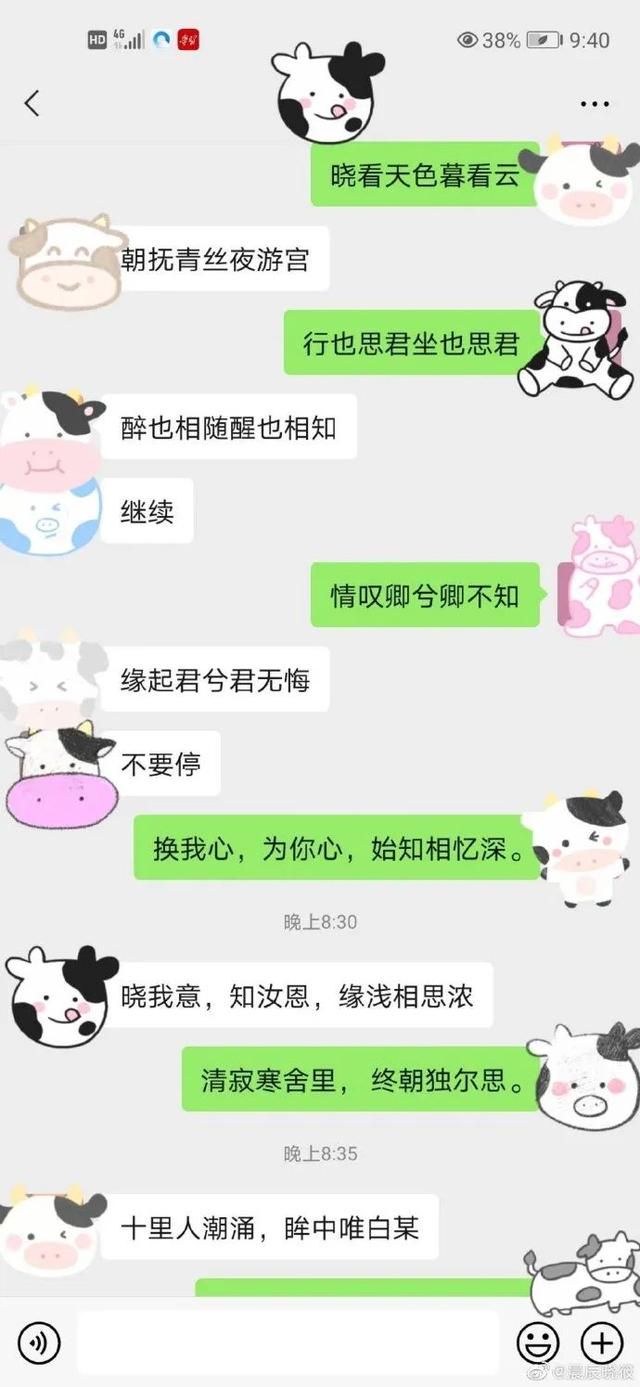Tap avatar beside '朝抚青丝夜游宫'
Image resolution: width=640 pixels, height=1387 pixels.
point(62,262)
